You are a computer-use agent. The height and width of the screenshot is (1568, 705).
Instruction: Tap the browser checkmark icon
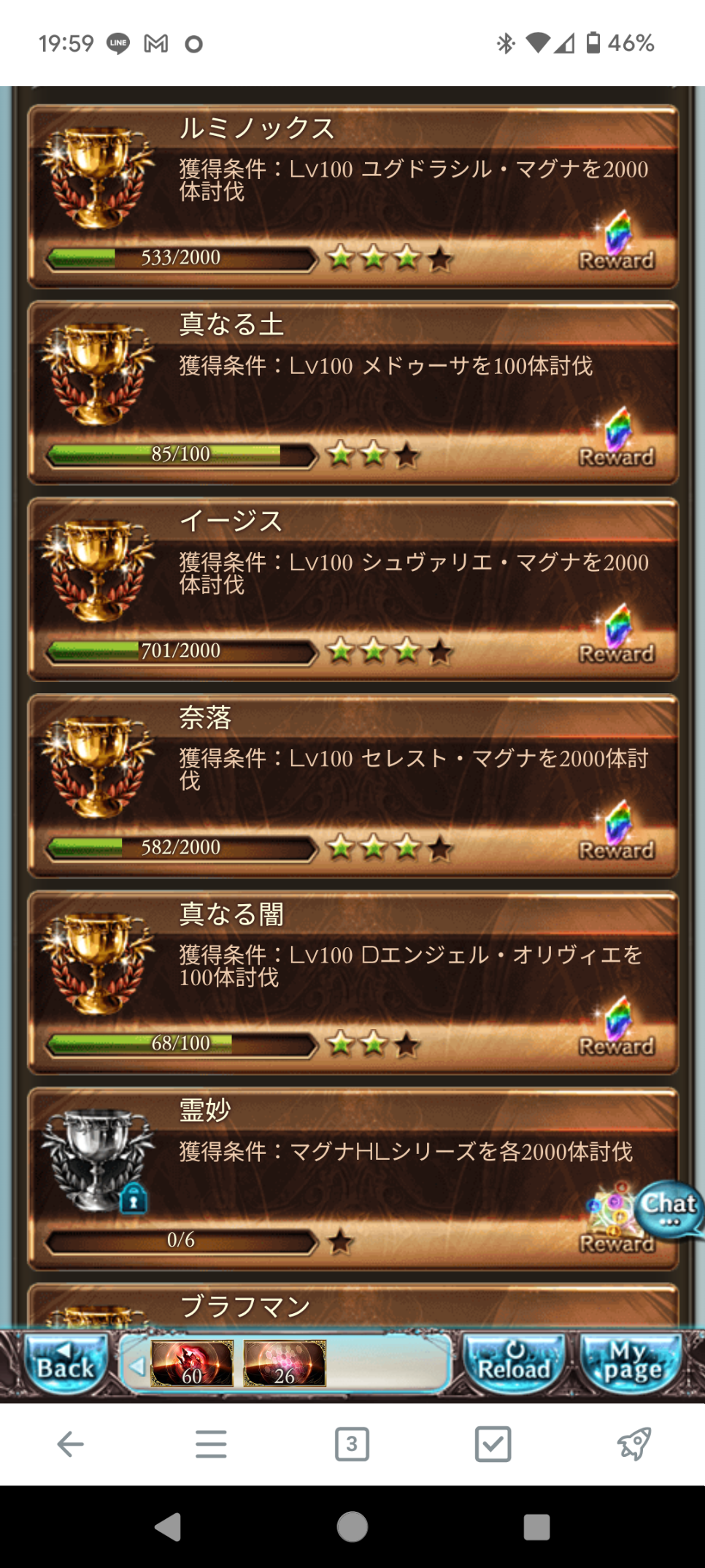point(493,1444)
